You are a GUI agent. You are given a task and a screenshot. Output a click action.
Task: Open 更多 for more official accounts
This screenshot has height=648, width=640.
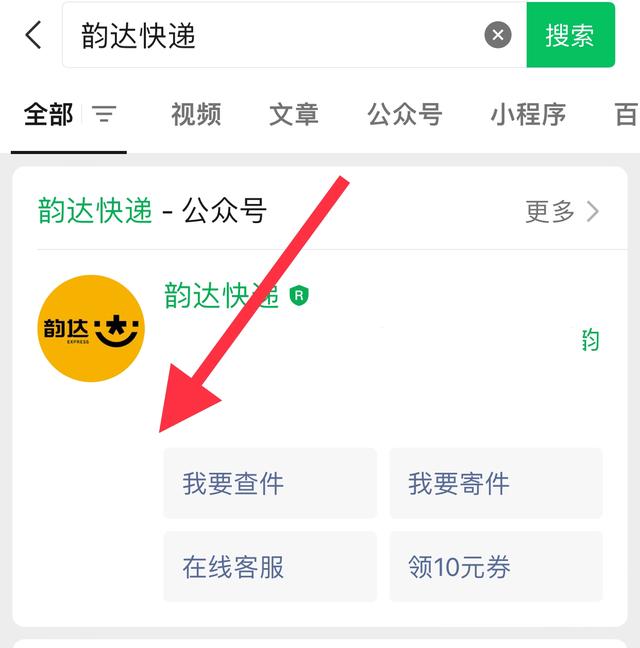pyautogui.click(x=562, y=212)
